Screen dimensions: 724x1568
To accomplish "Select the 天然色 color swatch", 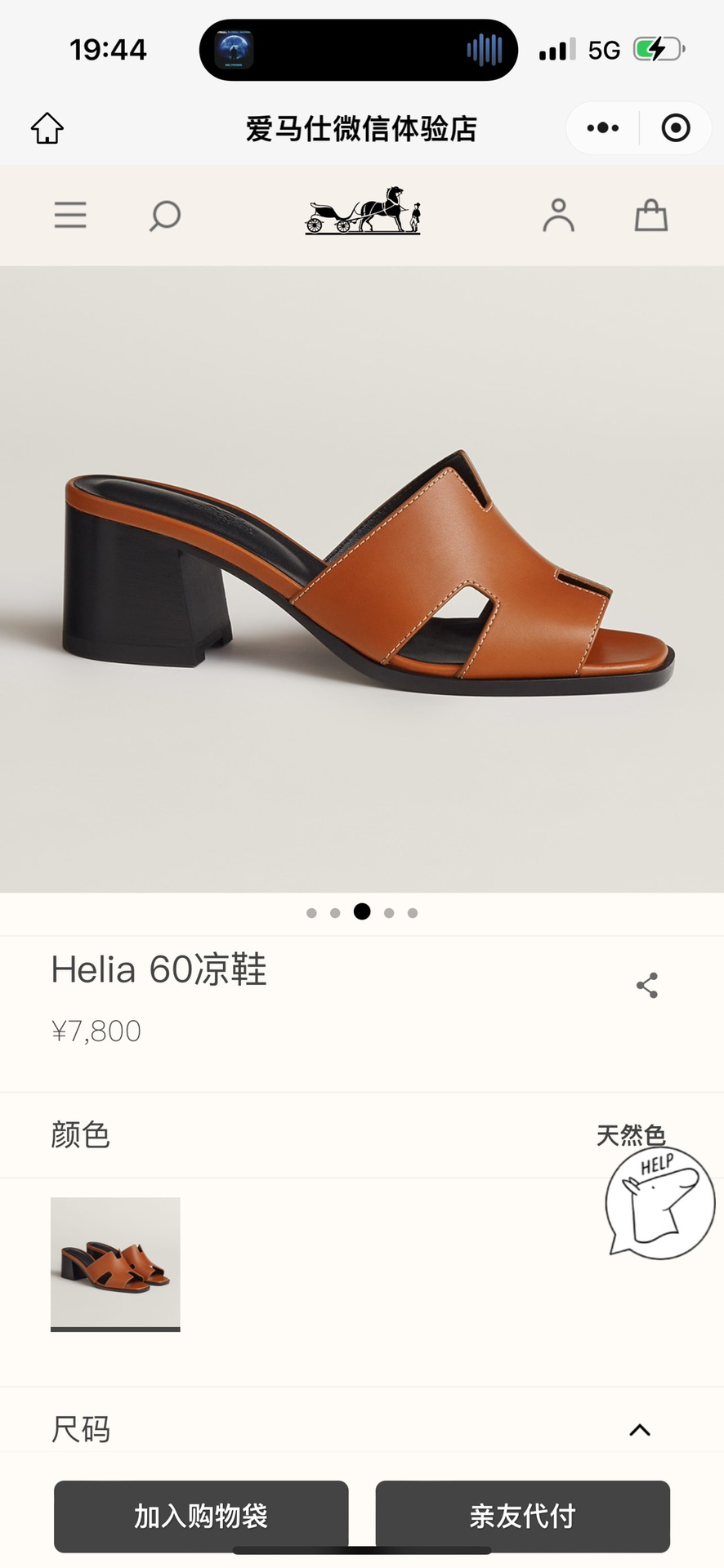I will 115,1263.
